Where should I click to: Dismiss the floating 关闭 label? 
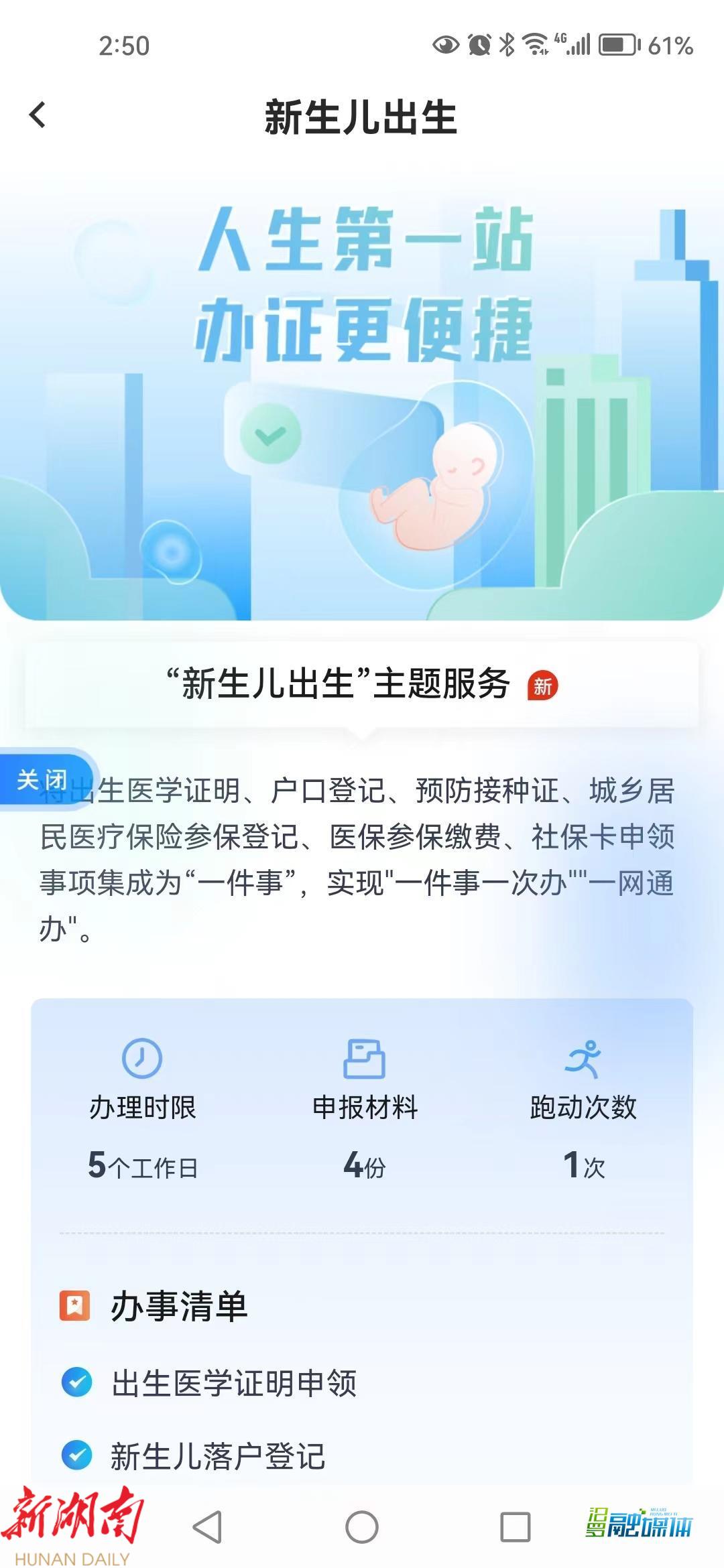(x=43, y=780)
